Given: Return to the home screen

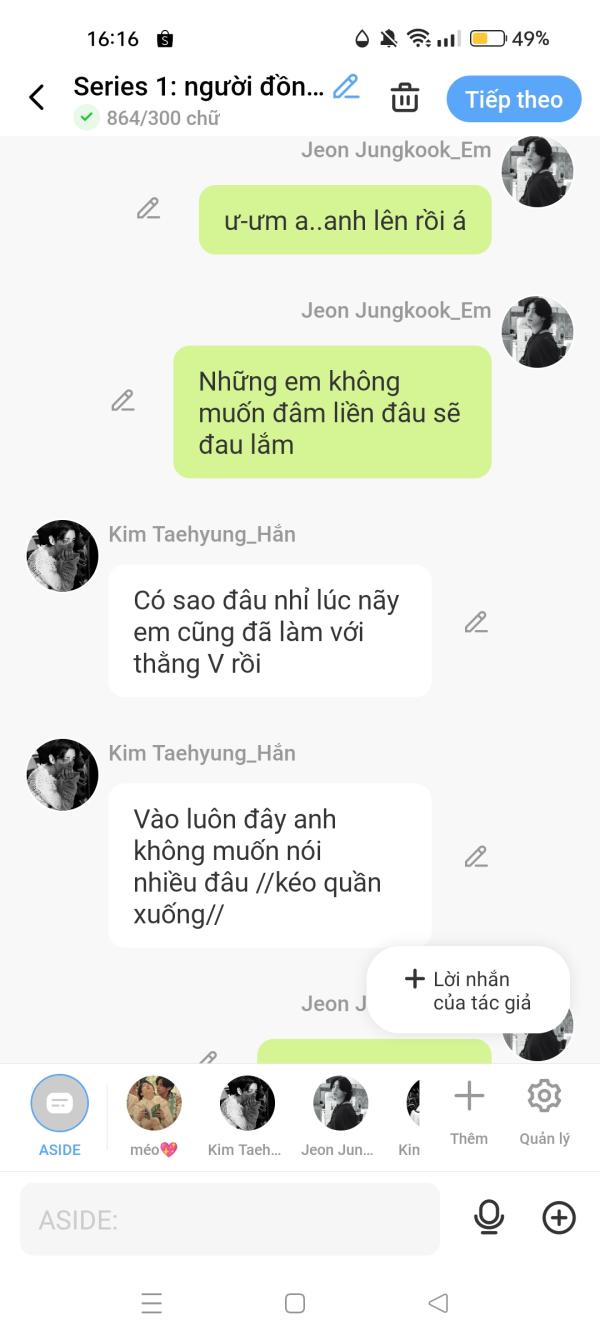Looking at the screenshot, I should click(x=295, y=1303).
